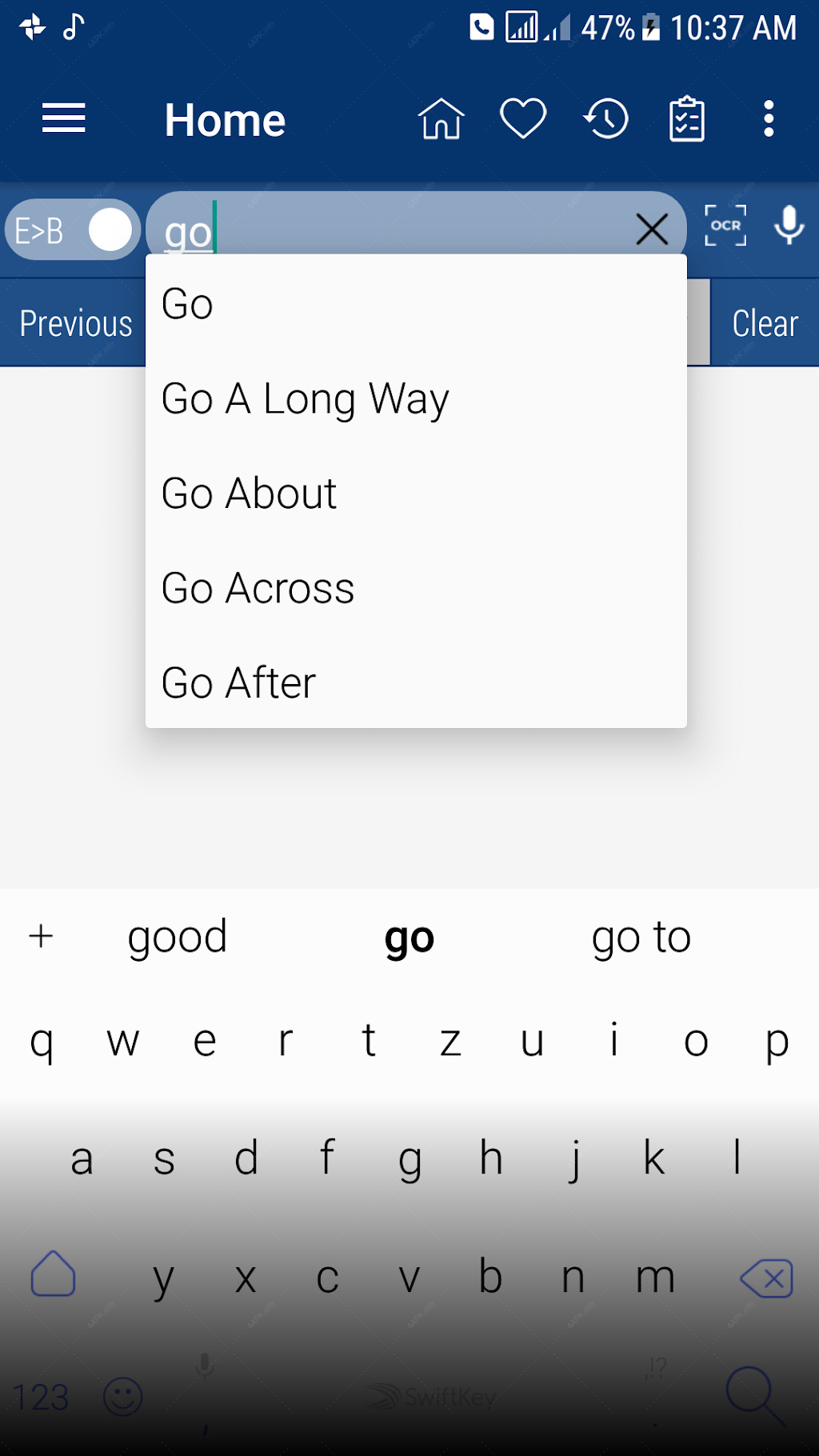Tap the Previous button
This screenshot has width=819, height=1456.
coord(74,323)
